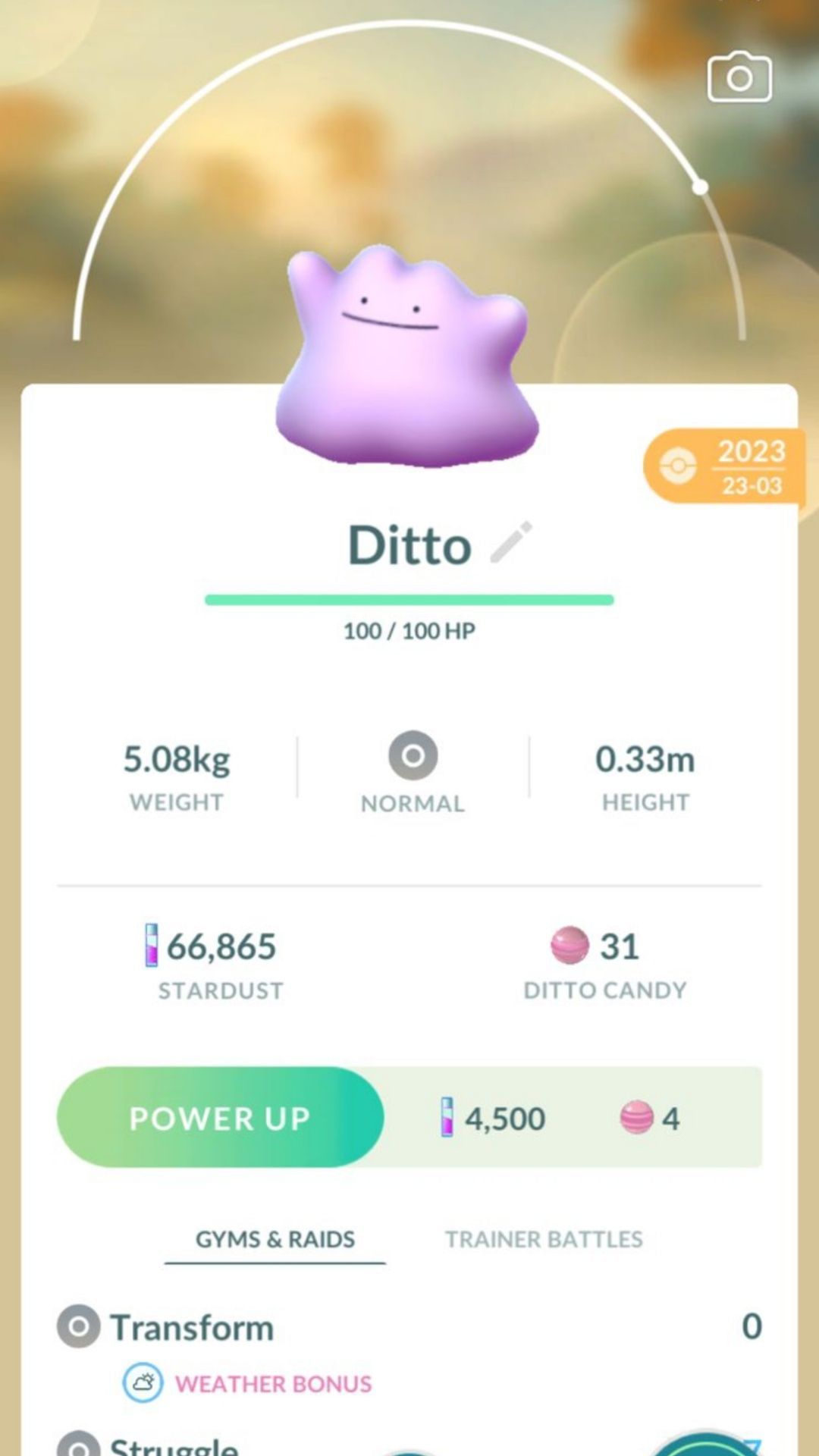
Task: Open the AR camera icon
Action: click(x=739, y=77)
